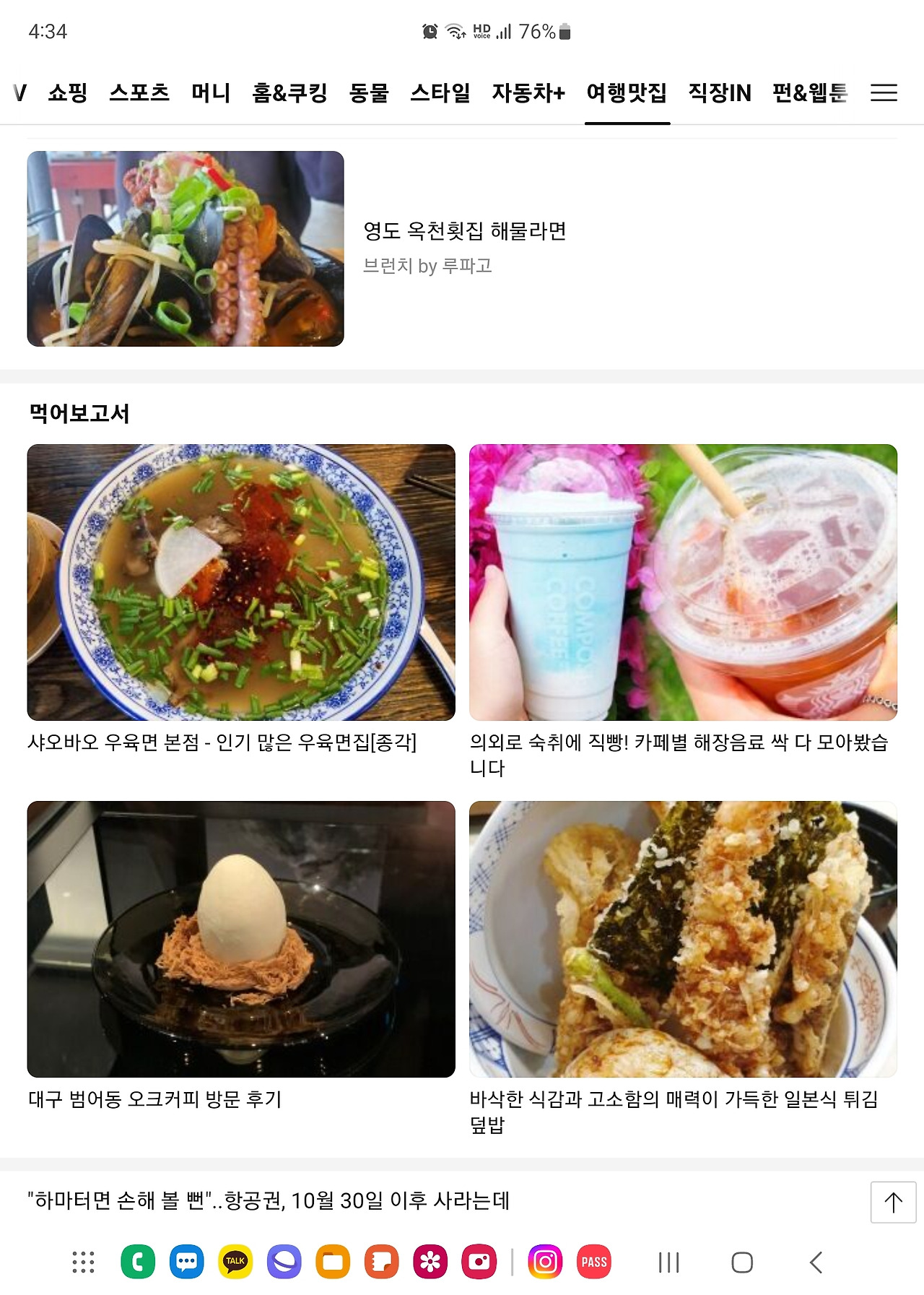Switch to the 스포츠 tab
This screenshot has width=924, height=1295.
[x=139, y=92]
